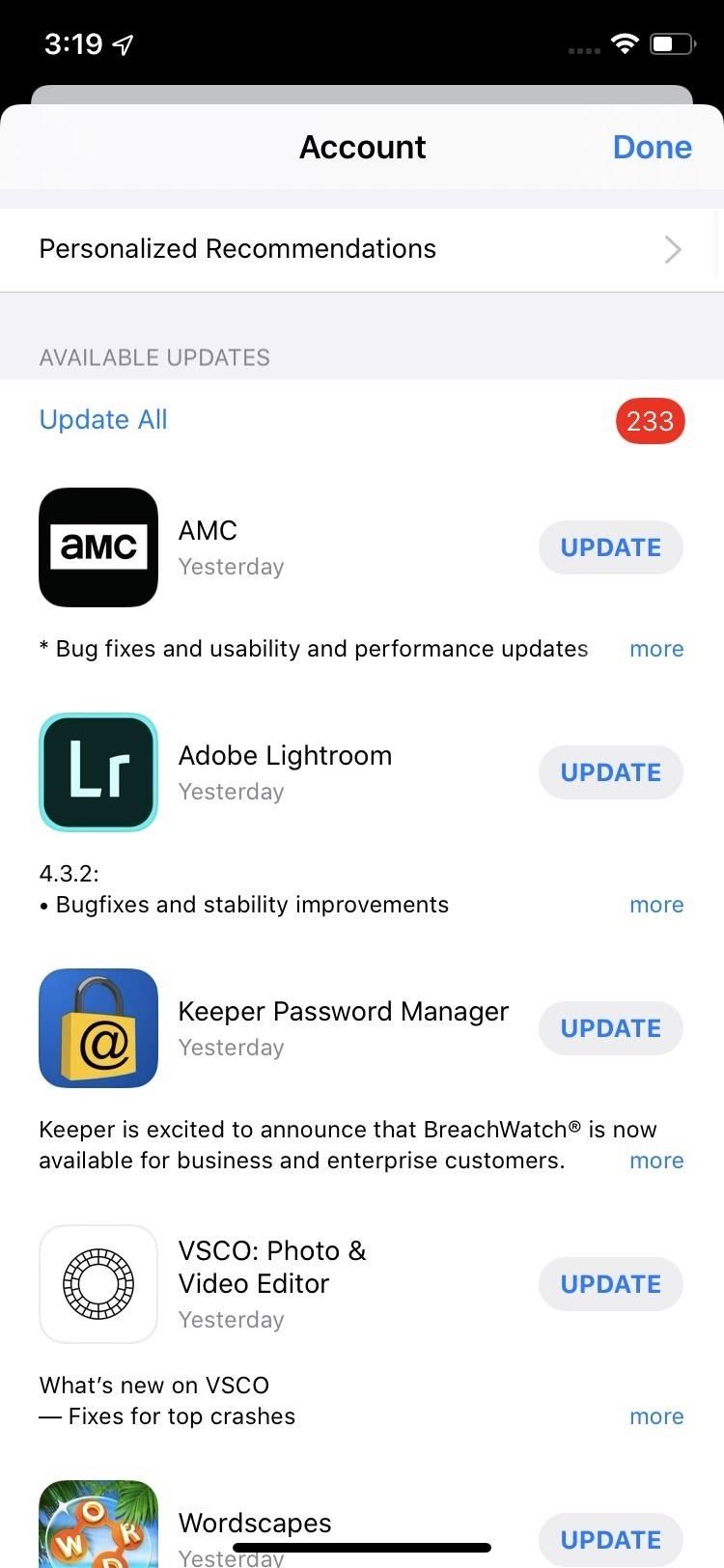Tap Done to close the Account screen

click(x=653, y=147)
